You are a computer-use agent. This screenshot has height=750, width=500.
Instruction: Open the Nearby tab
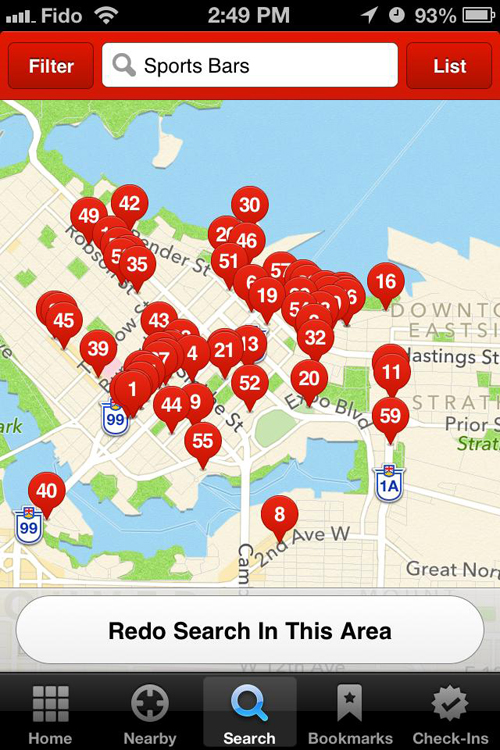[x=150, y=714]
